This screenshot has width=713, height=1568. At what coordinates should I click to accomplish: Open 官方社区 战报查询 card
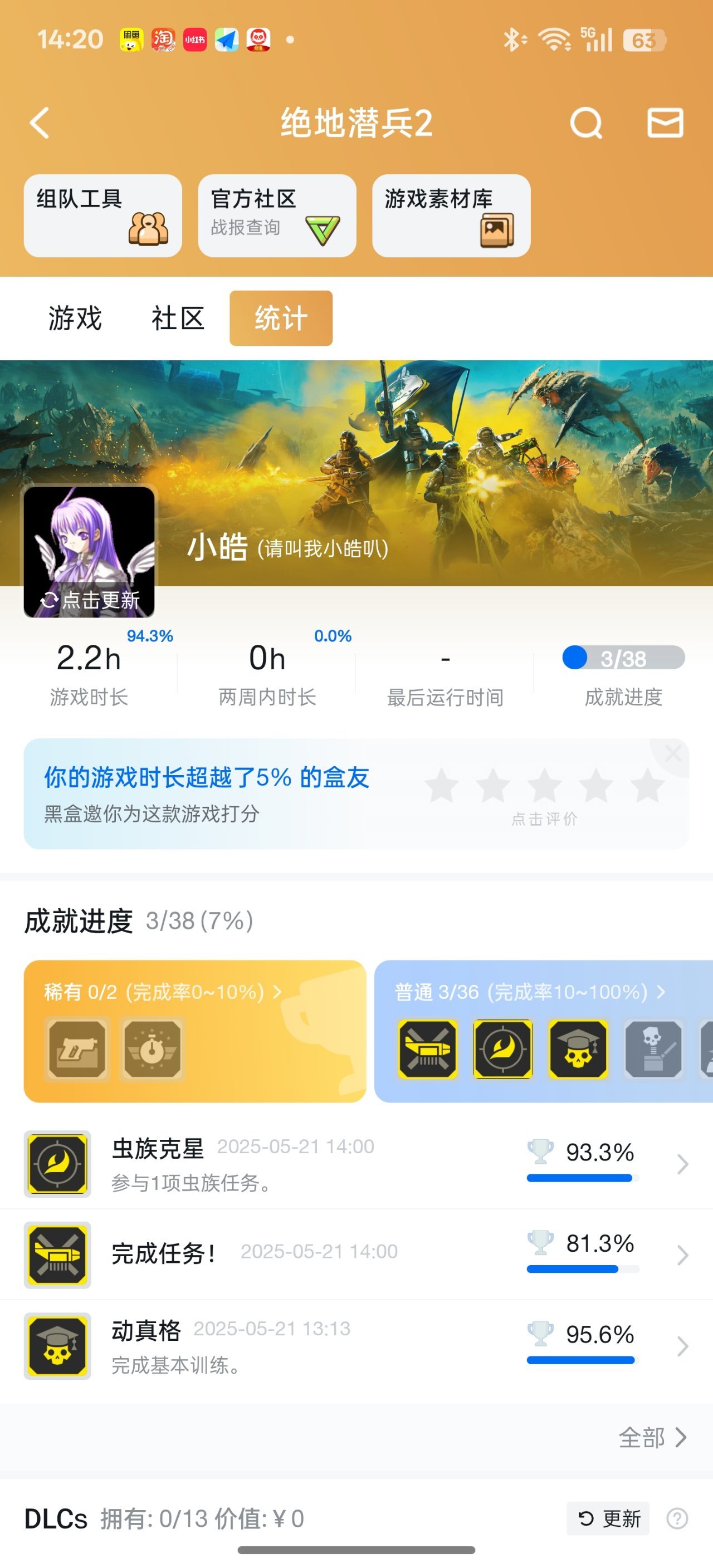277,215
